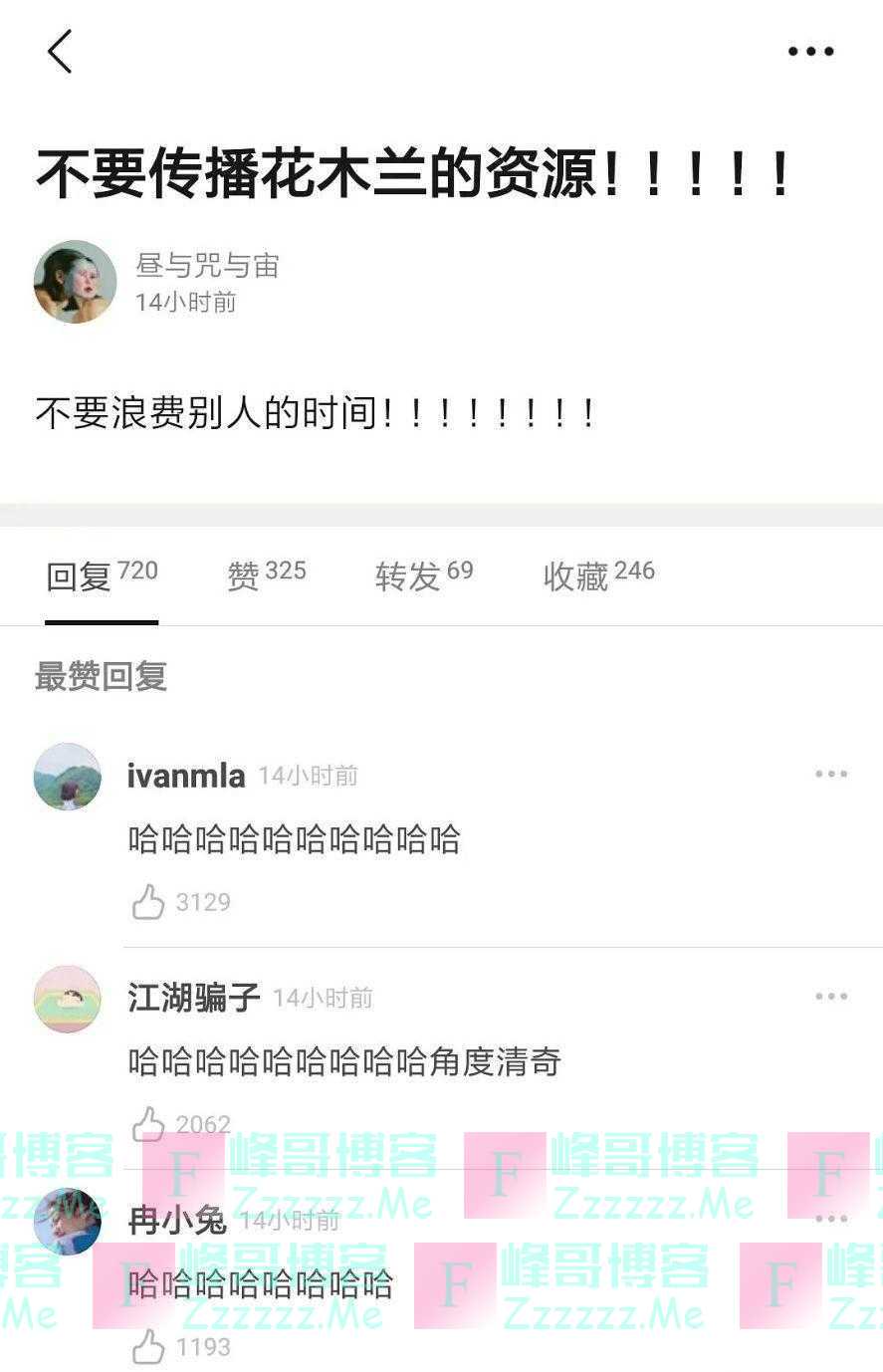Viewport: 883px width, 1372px height.
Task: Open the top-right overflow menu
Action: (x=810, y=52)
